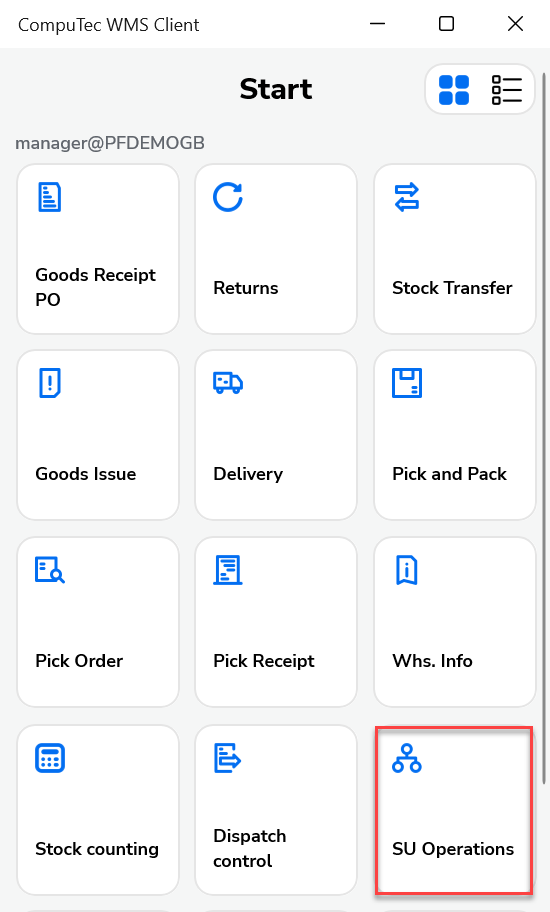Image resolution: width=550 pixels, height=912 pixels.
Task: Open Dispatch control
Action: pyautogui.click(x=276, y=810)
